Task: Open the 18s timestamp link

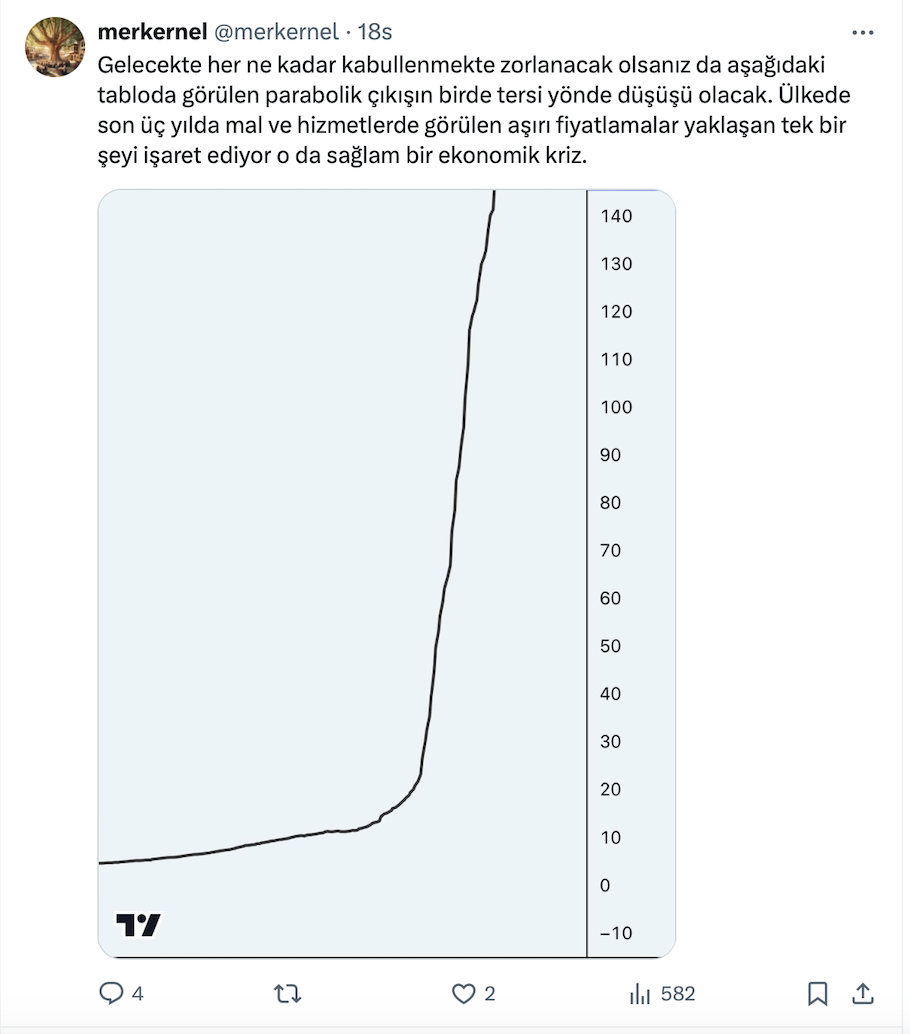Action: tap(375, 33)
